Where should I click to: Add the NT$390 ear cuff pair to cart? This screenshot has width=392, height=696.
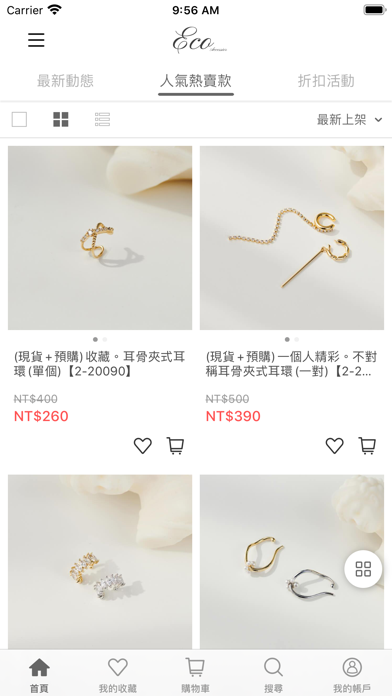pyautogui.click(x=367, y=446)
